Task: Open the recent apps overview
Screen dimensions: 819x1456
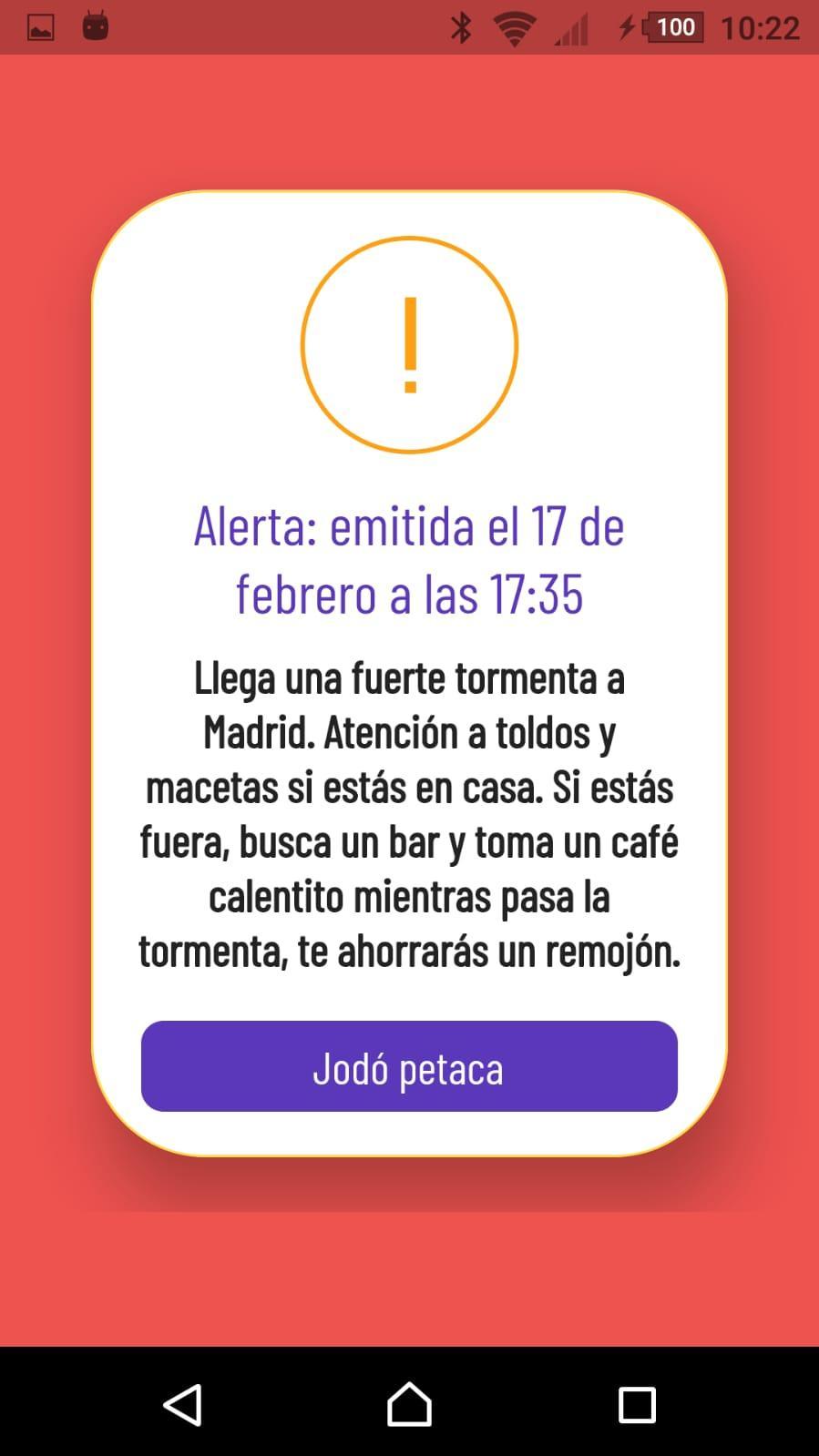Action: pyautogui.click(x=637, y=1404)
